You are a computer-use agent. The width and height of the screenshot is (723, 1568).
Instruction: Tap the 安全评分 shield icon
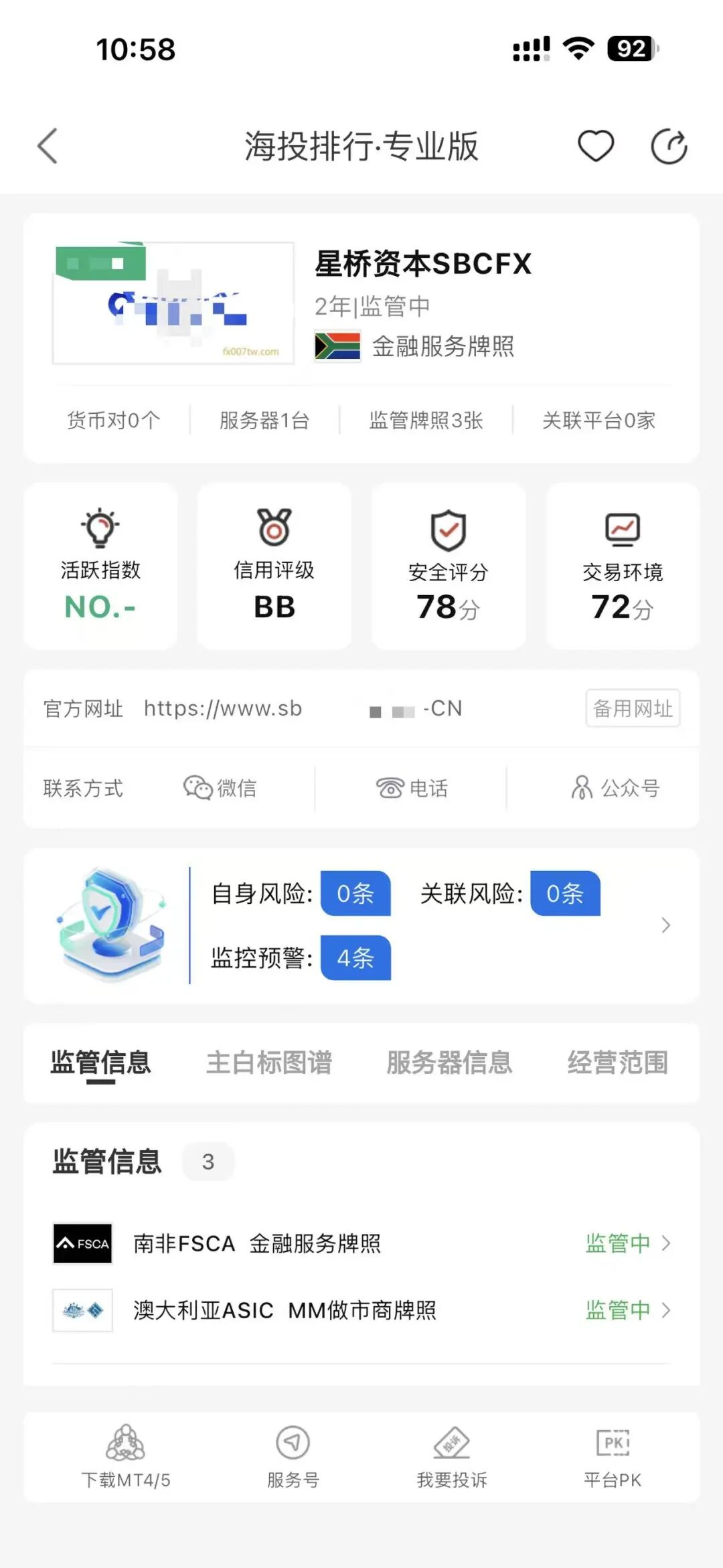(x=447, y=530)
